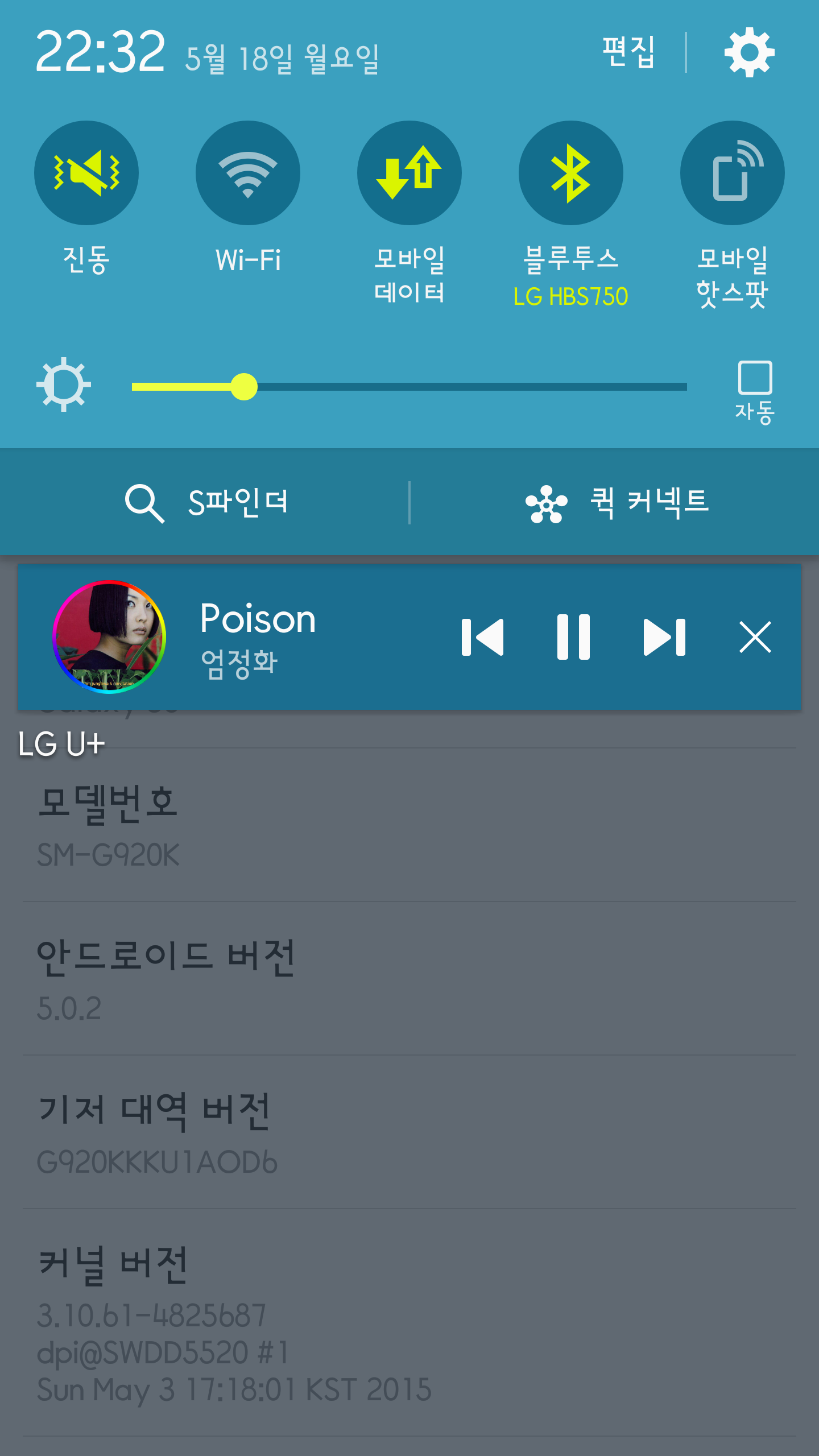The image size is (819, 1456).
Task: Close the music player notification
Action: click(755, 637)
